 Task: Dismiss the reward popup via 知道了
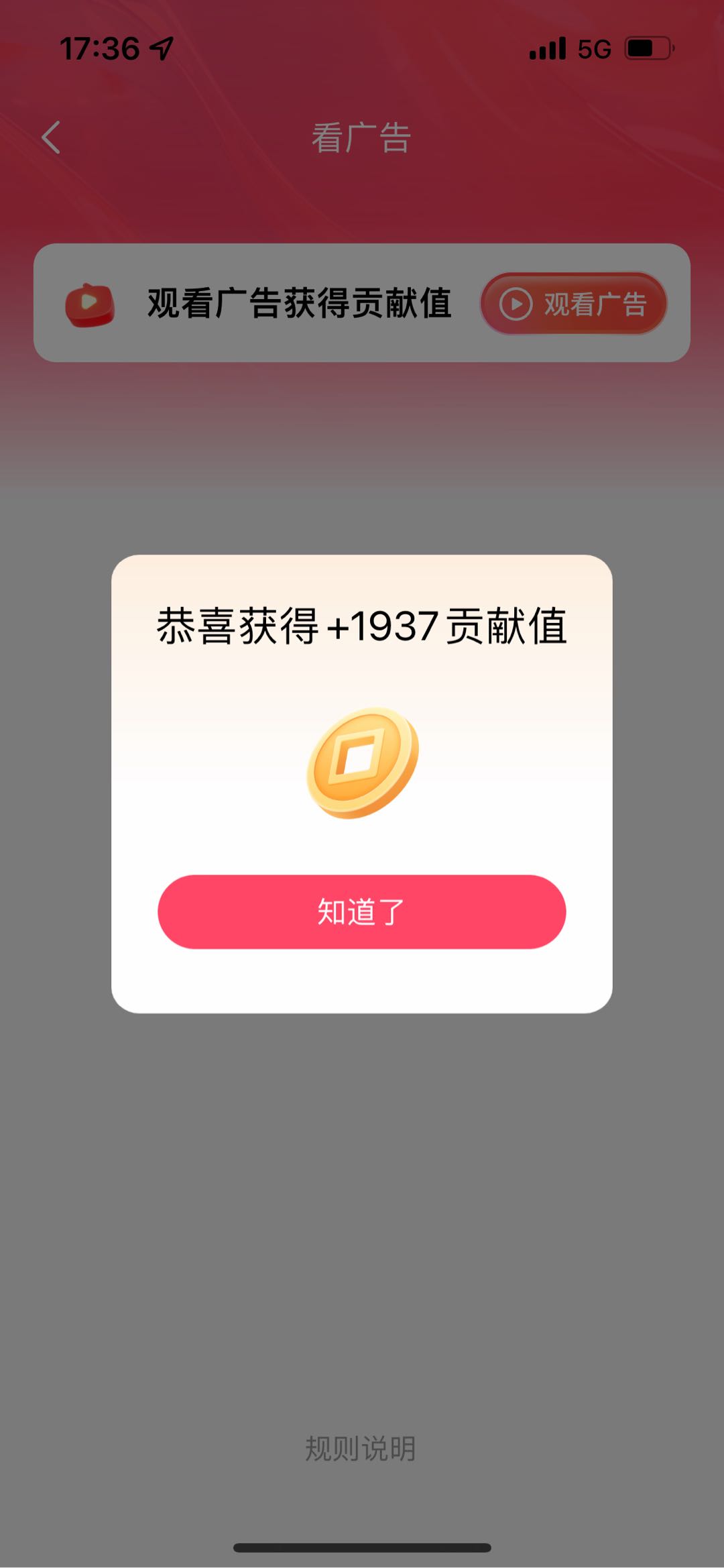pyautogui.click(x=362, y=912)
